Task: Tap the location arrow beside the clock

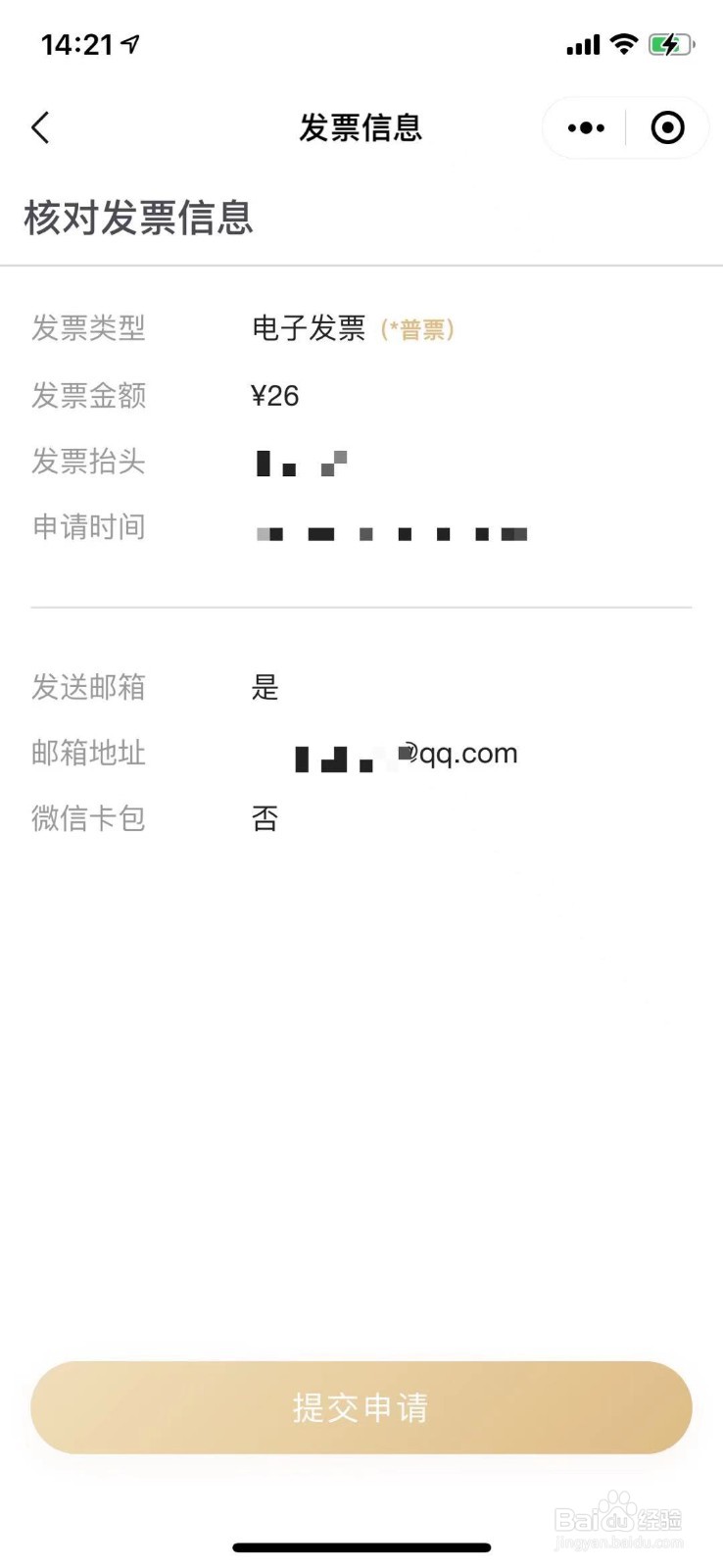Action: [x=132, y=41]
